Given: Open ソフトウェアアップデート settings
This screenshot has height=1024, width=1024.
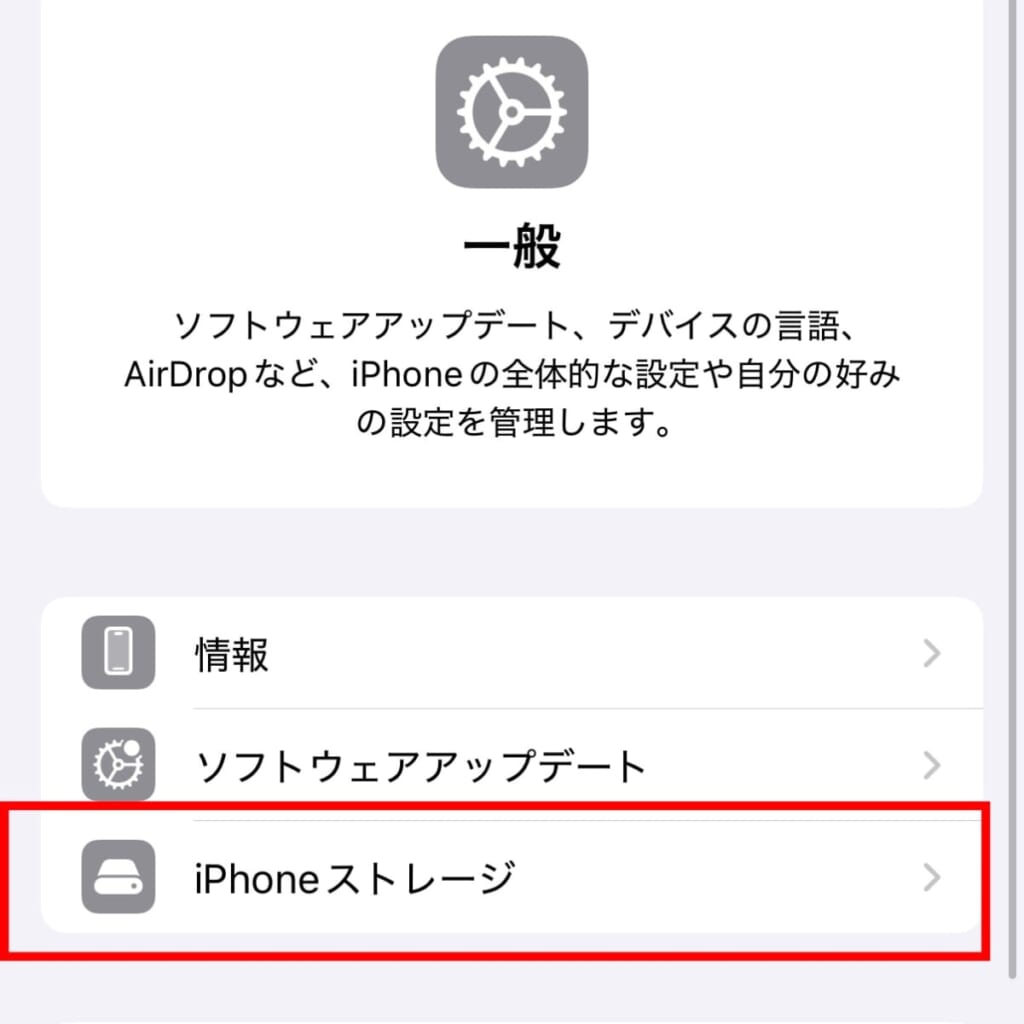Looking at the screenshot, I should click(510, 766).
